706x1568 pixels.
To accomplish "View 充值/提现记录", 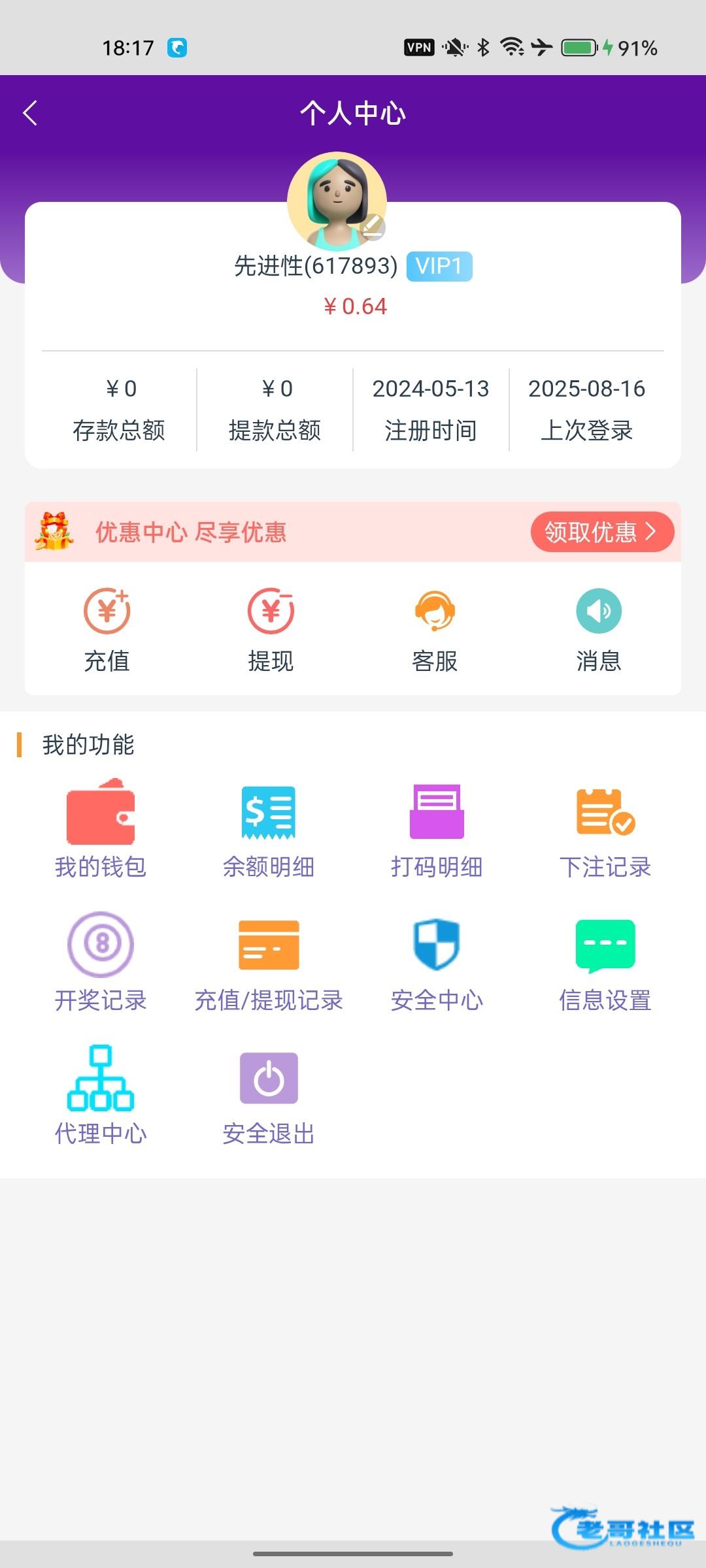I will click(x=269, y=962).
